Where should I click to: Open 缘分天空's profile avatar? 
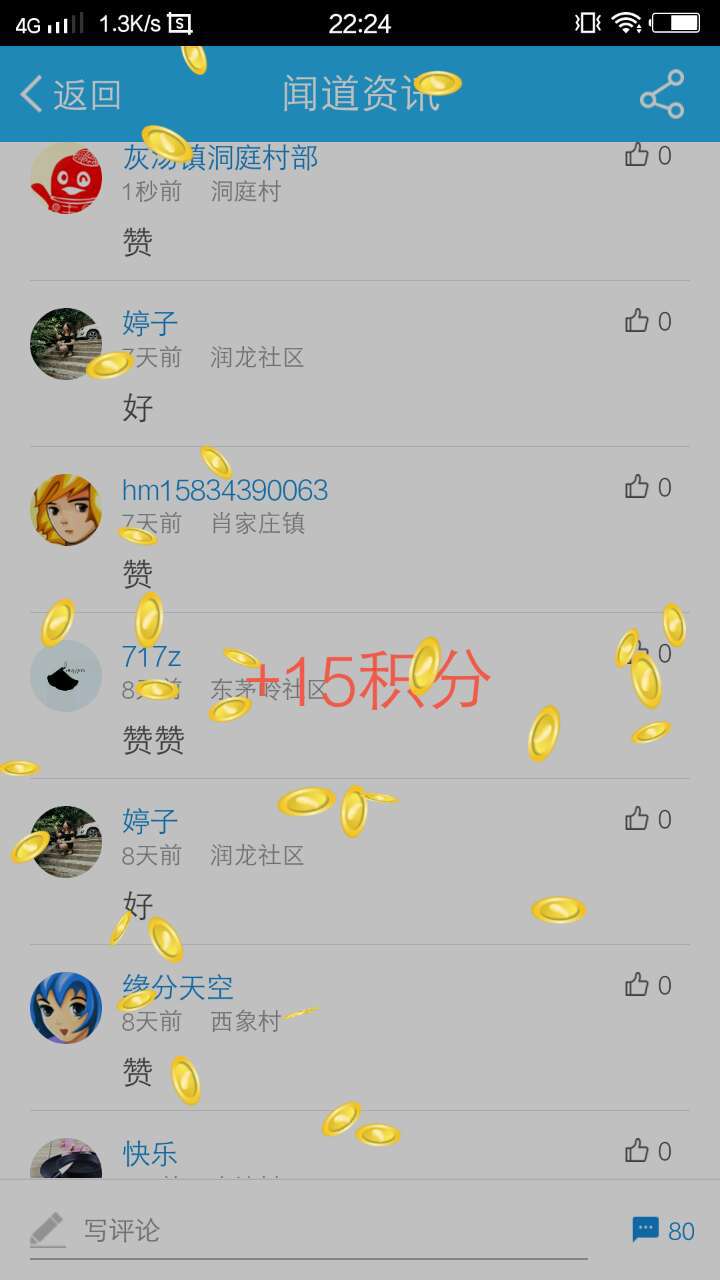click(66, 1008)
